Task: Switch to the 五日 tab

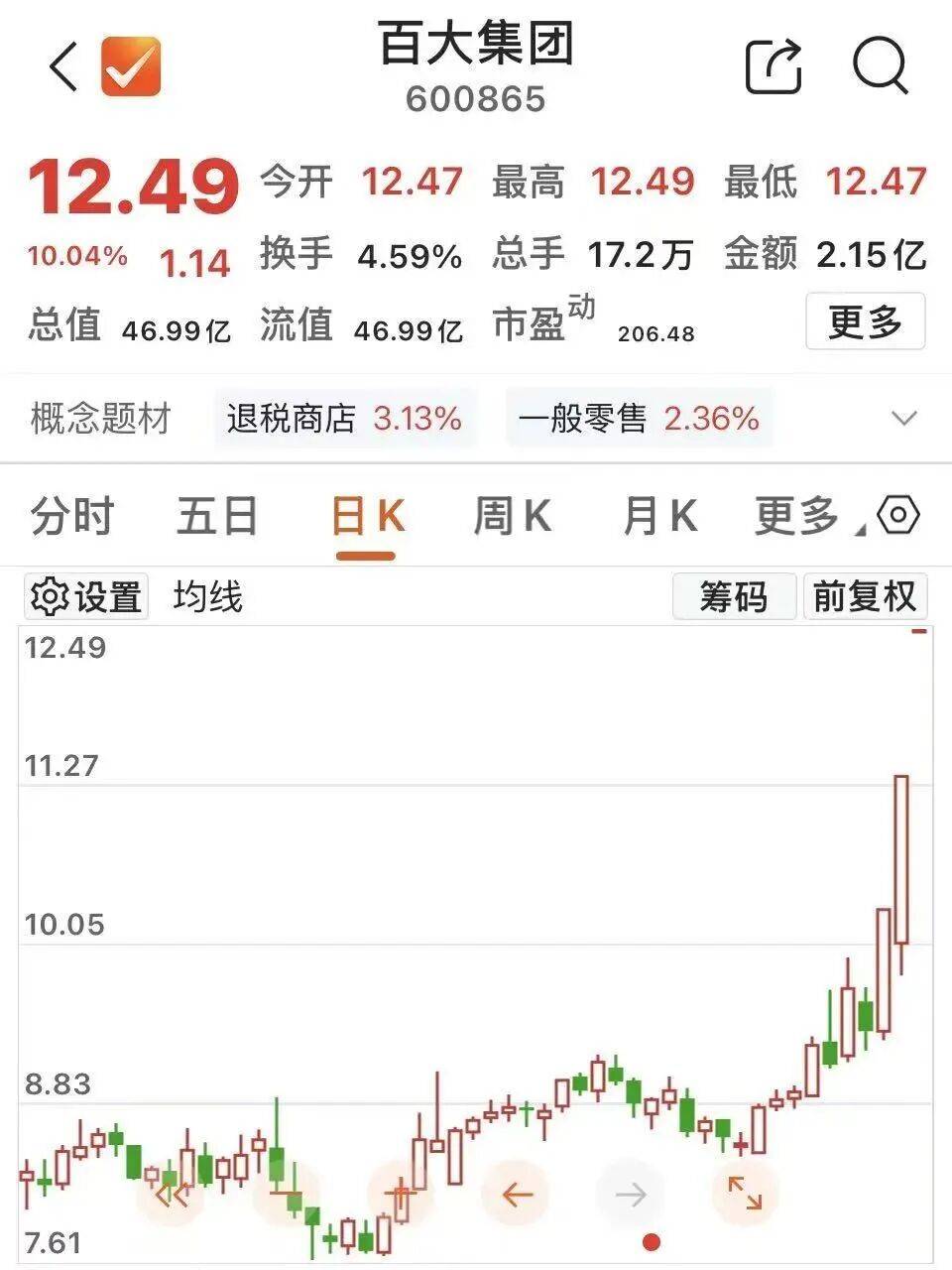Action: 217,517
